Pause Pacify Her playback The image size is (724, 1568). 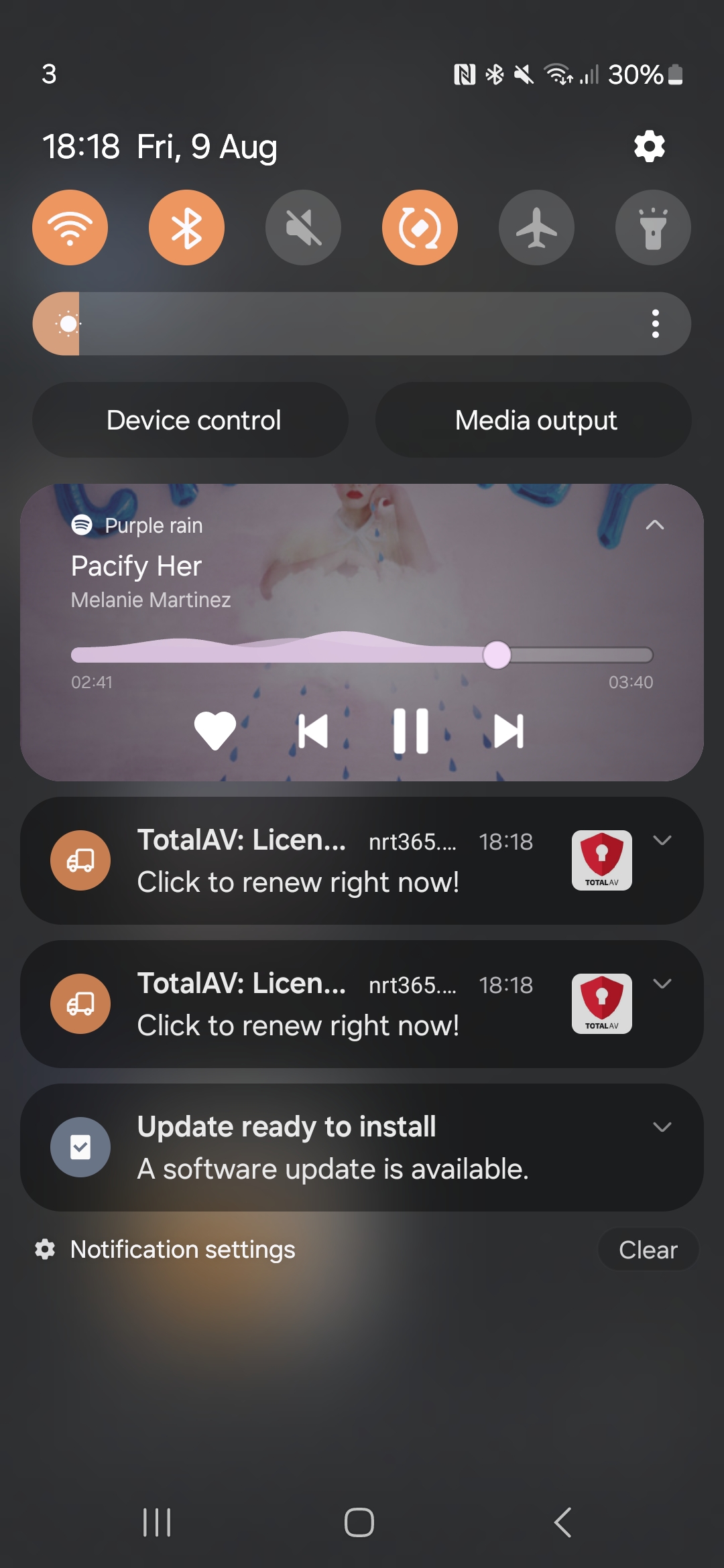[410, 730]
